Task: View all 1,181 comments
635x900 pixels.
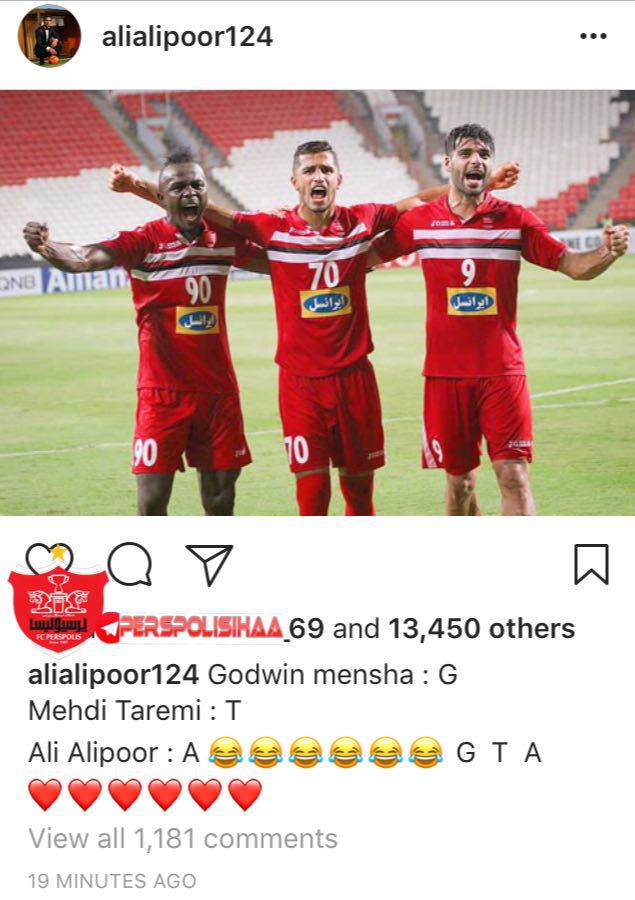Action: point(183,838)
